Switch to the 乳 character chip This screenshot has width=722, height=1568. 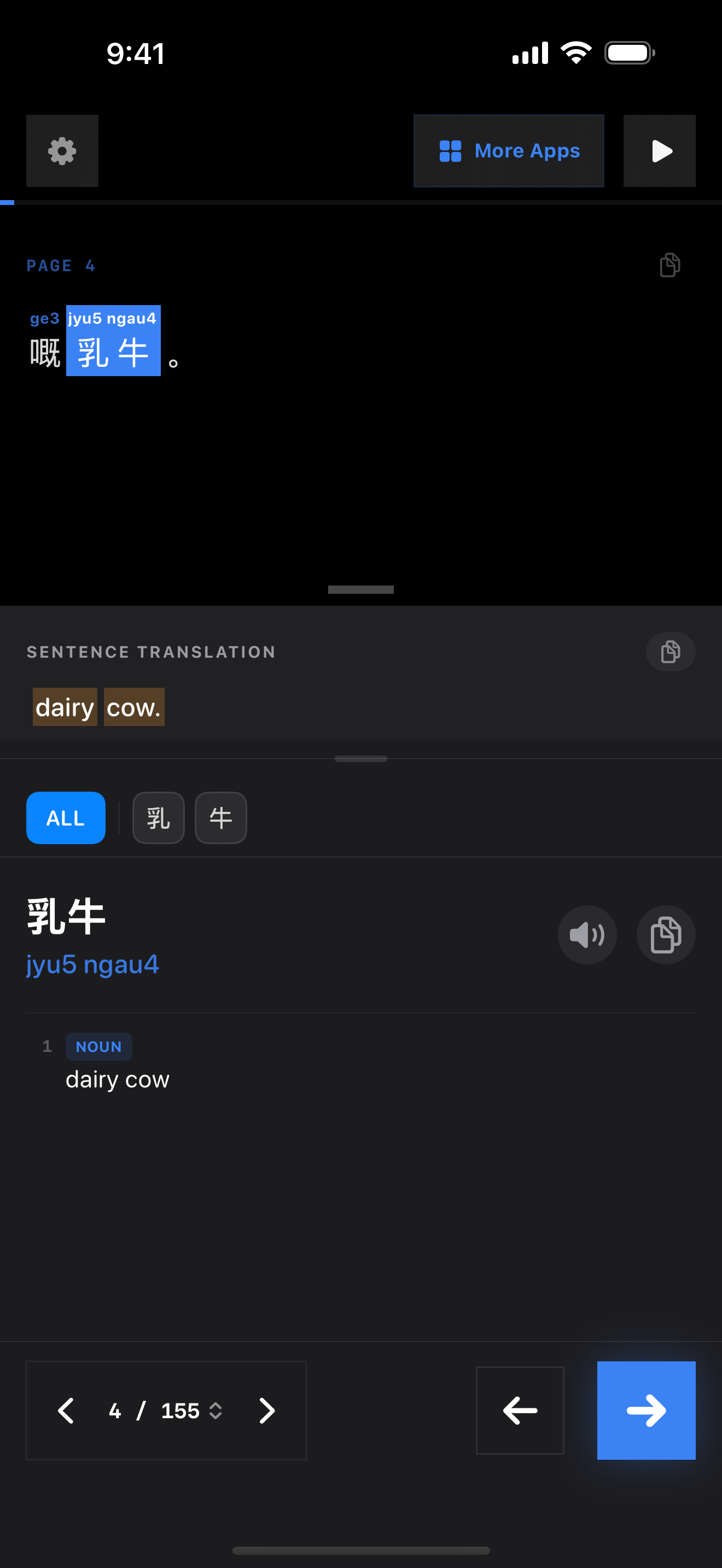[158, 817]
